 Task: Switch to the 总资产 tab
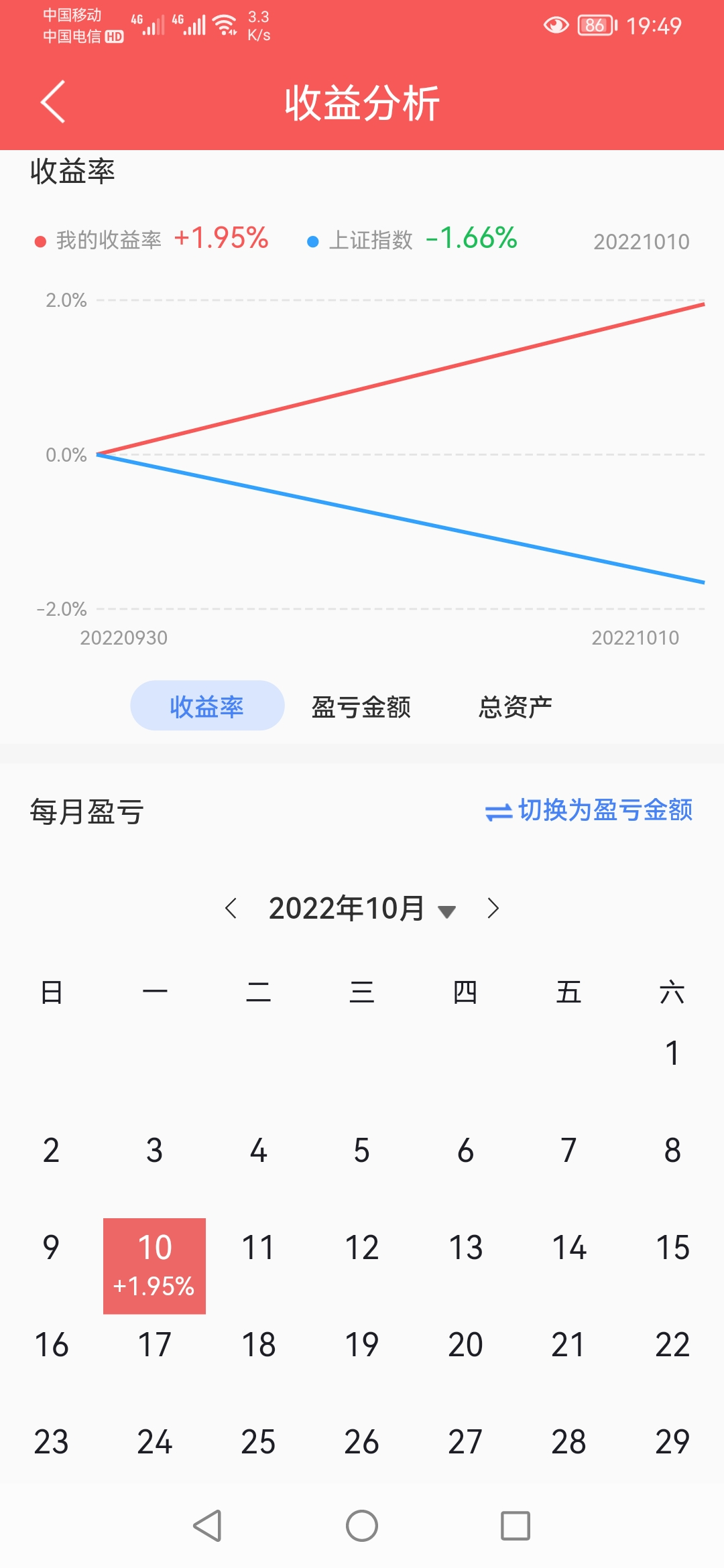(x=515, y=706)
